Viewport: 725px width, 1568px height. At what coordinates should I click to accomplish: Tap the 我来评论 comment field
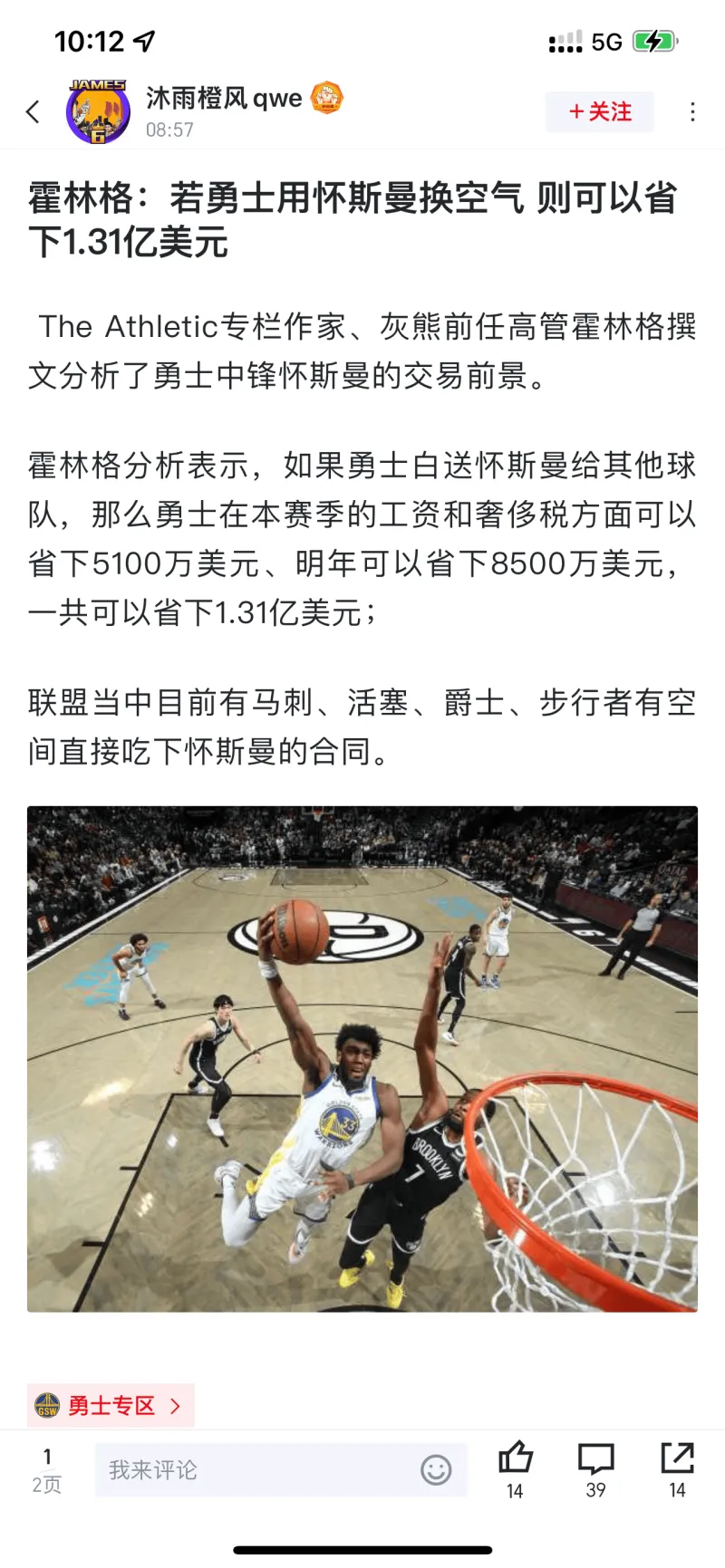[254, 1469]
